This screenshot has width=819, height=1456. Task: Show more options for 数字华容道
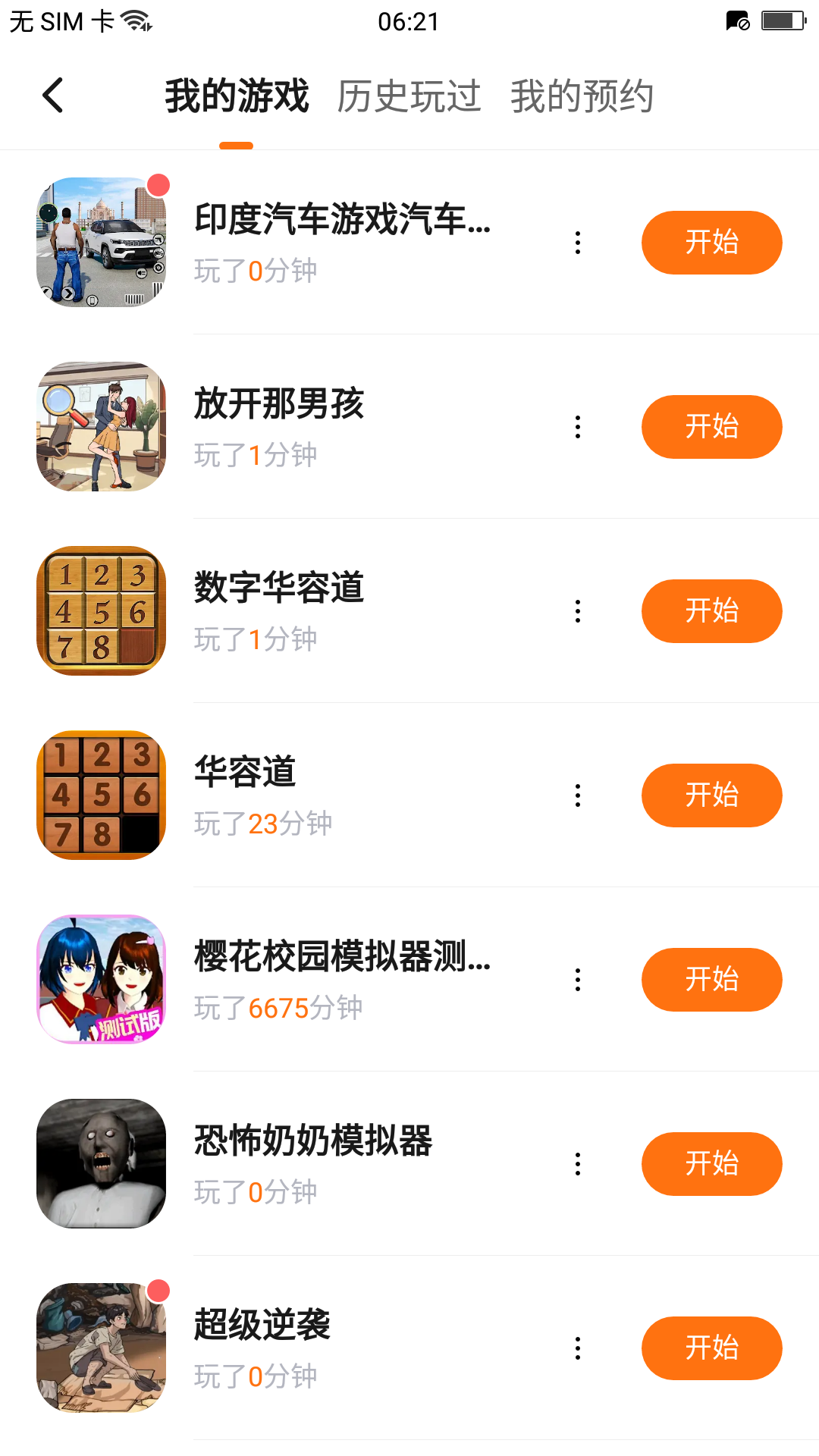[578, 611]
